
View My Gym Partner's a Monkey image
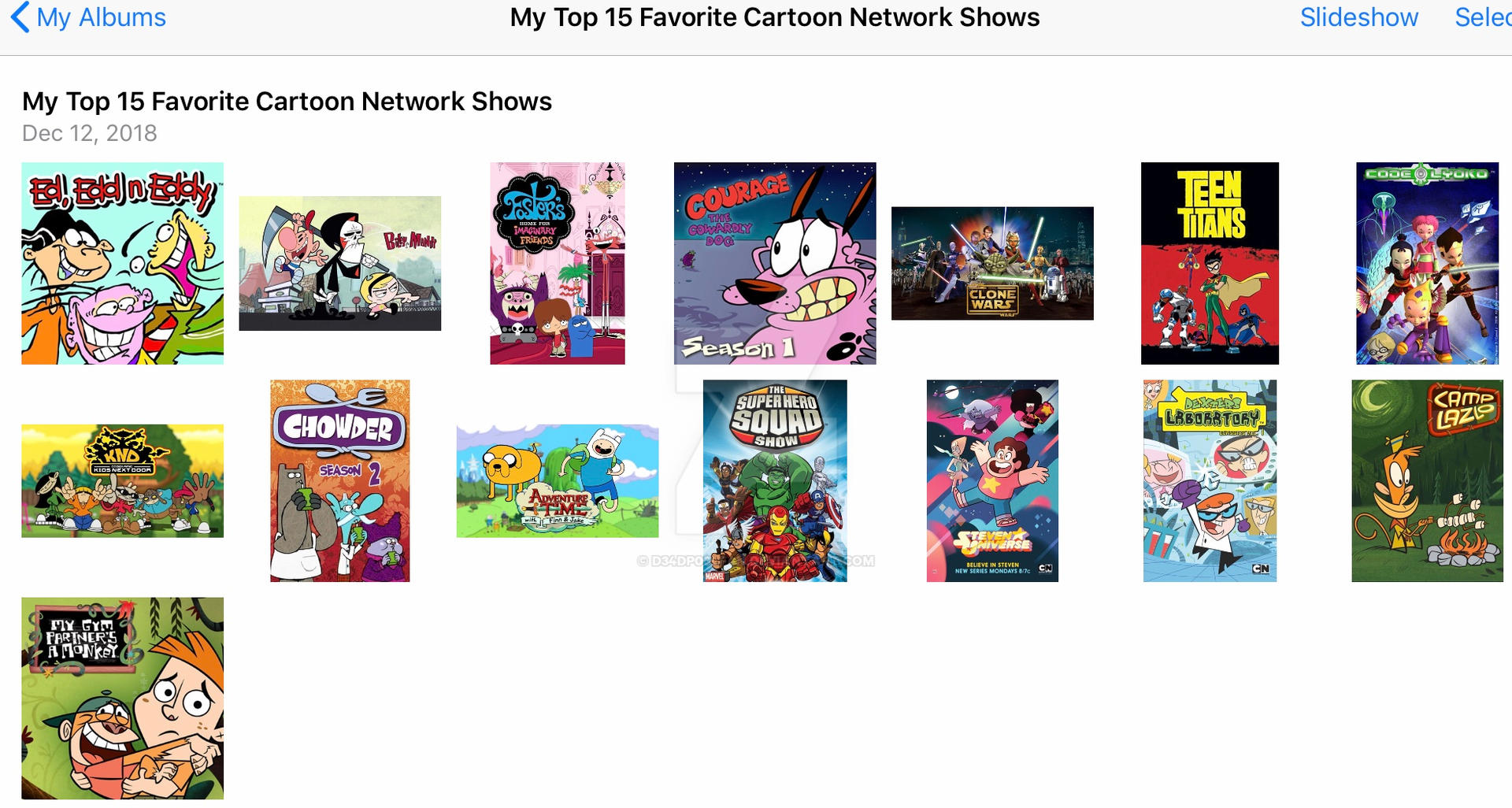click(x=122, y=698)
